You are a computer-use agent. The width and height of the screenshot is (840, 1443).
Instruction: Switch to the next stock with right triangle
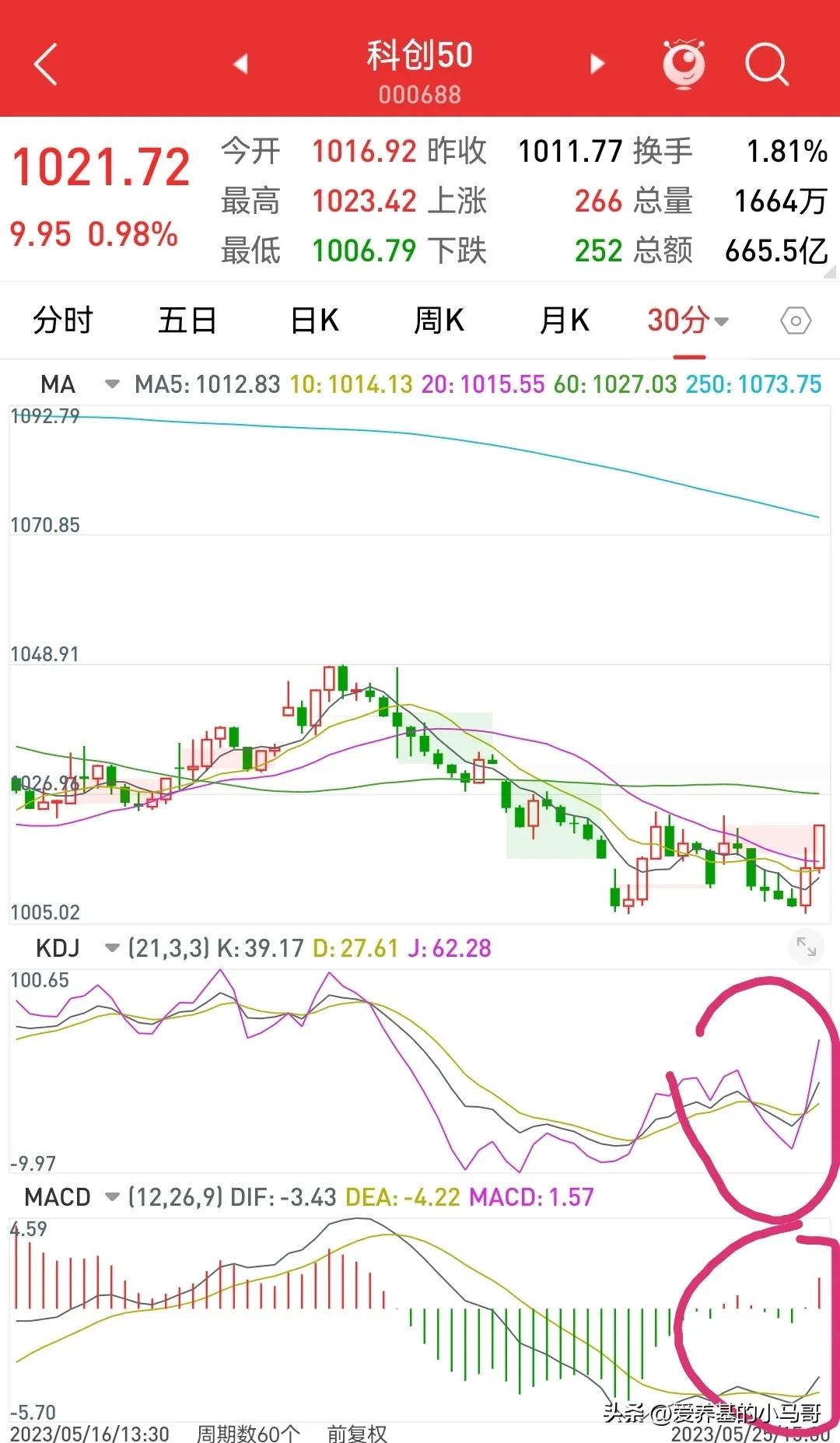click(597, 64)
